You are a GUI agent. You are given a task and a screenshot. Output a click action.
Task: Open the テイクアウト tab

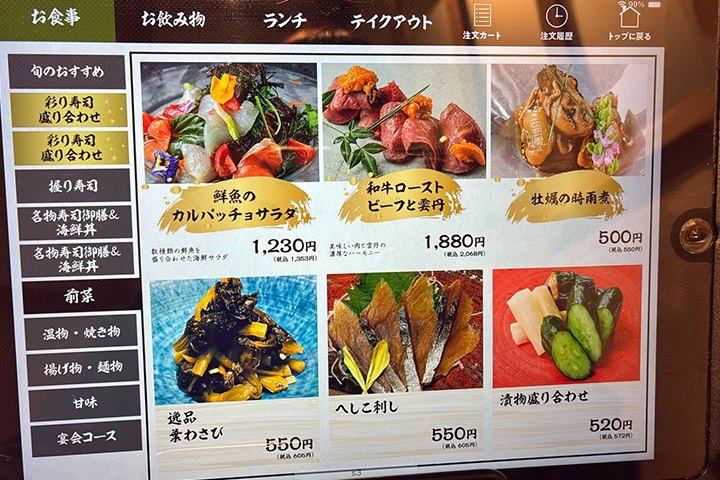point(391,21)
